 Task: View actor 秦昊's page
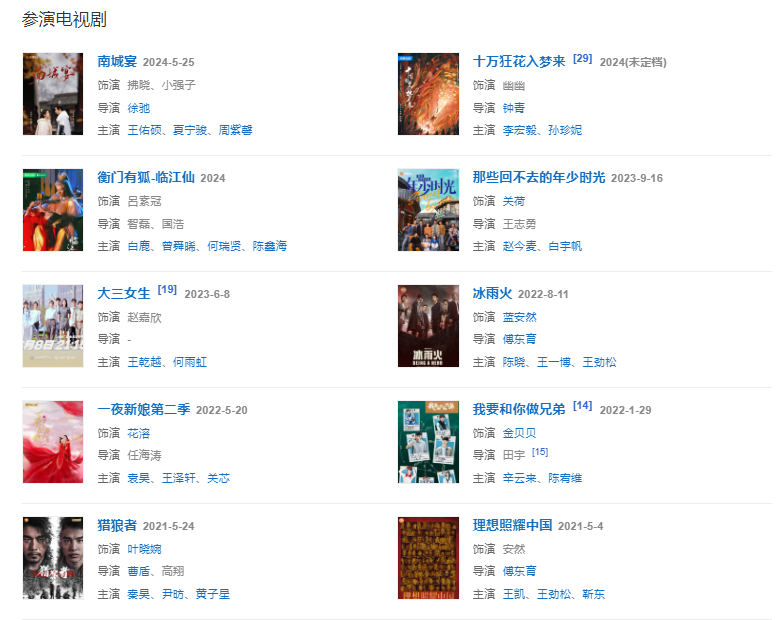(139, 594)
